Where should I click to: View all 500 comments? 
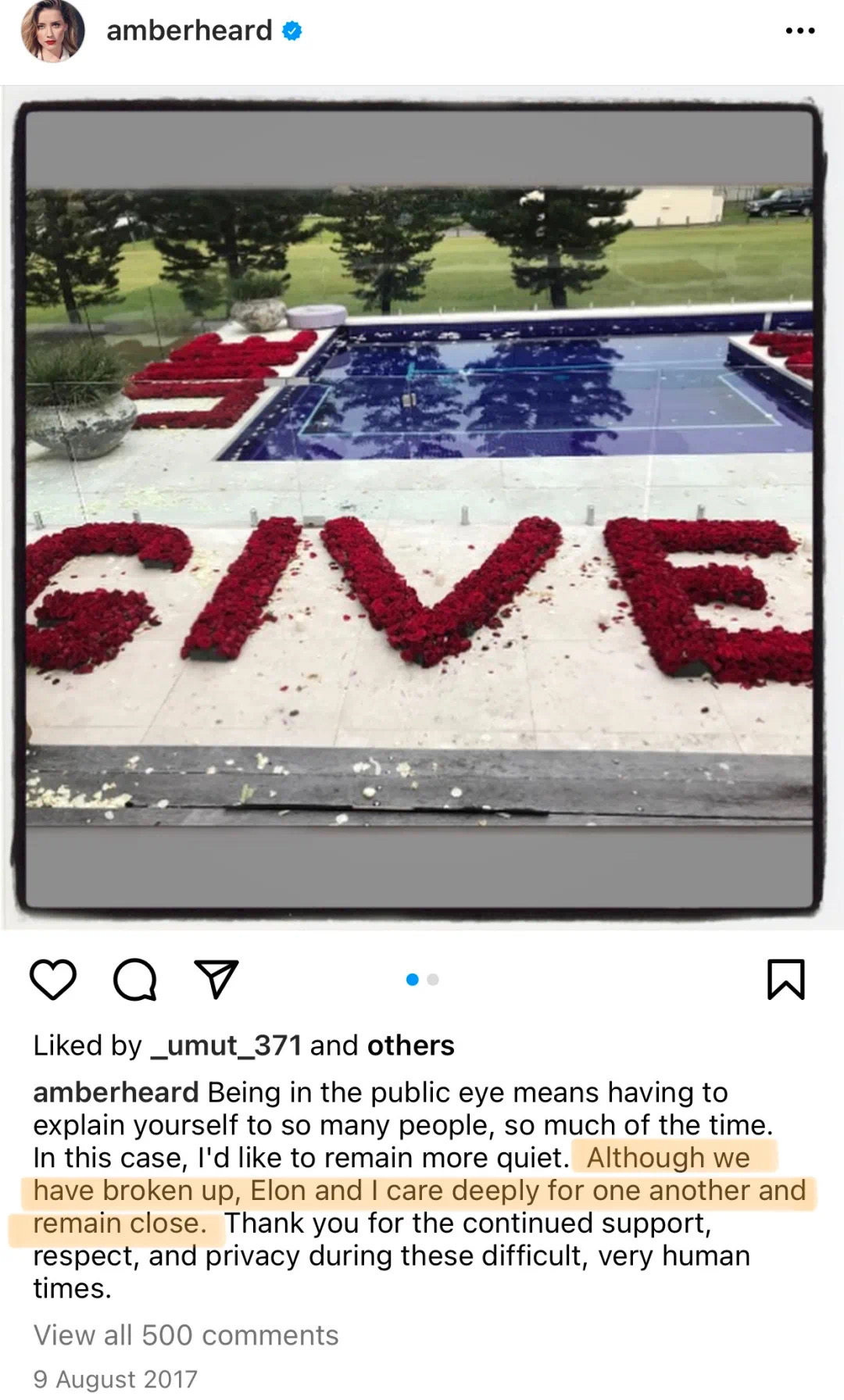186,1335
